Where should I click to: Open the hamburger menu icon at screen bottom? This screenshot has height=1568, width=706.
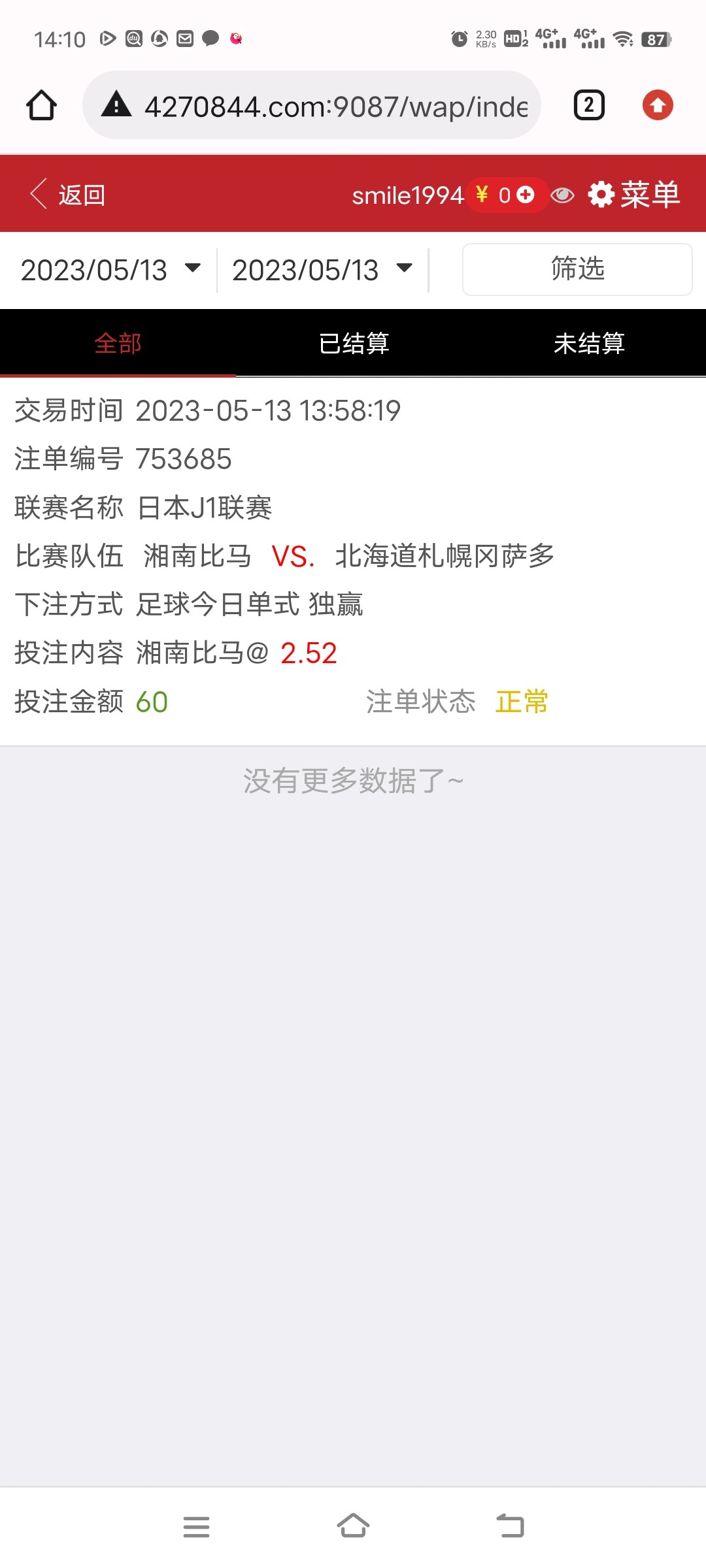click(196, 1527)
